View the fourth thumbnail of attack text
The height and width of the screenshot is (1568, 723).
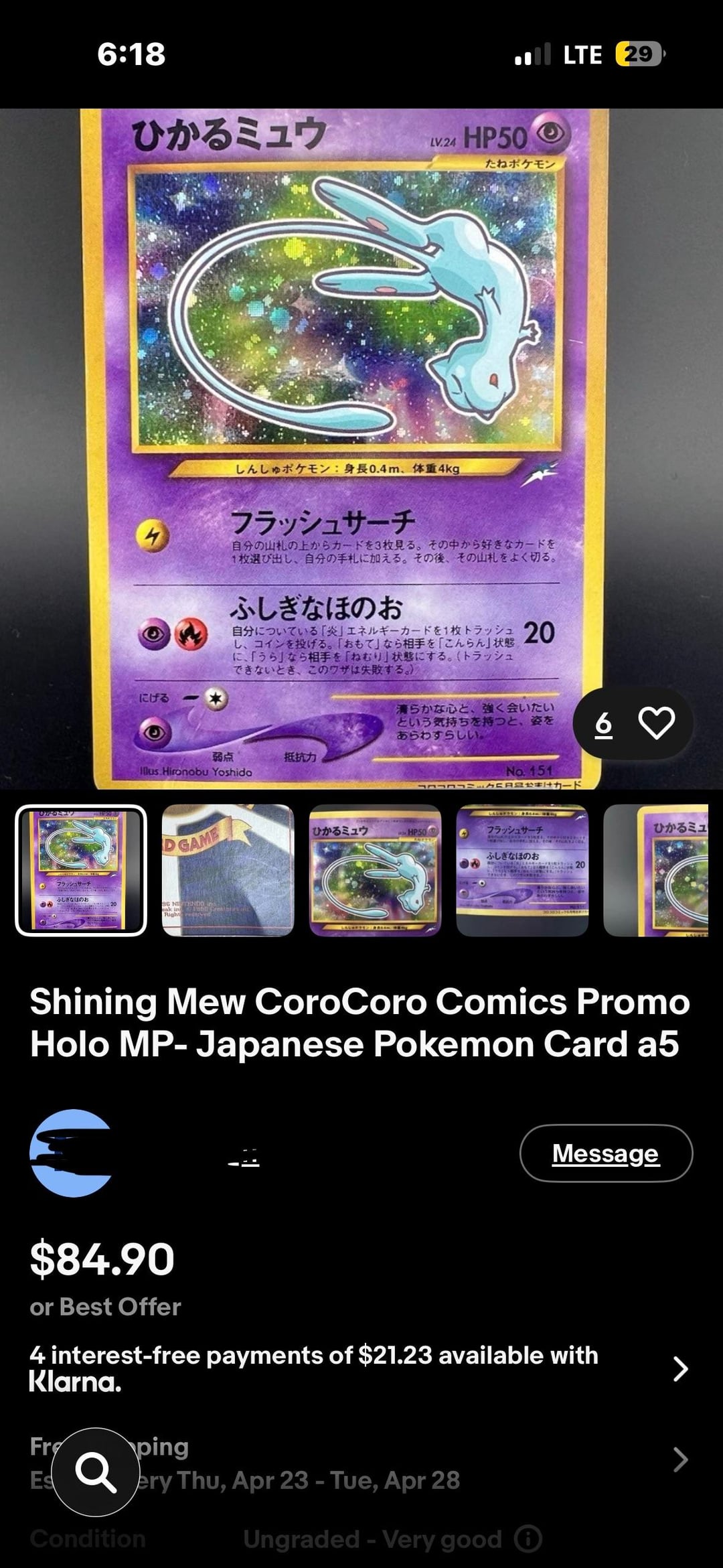(522, 870)
